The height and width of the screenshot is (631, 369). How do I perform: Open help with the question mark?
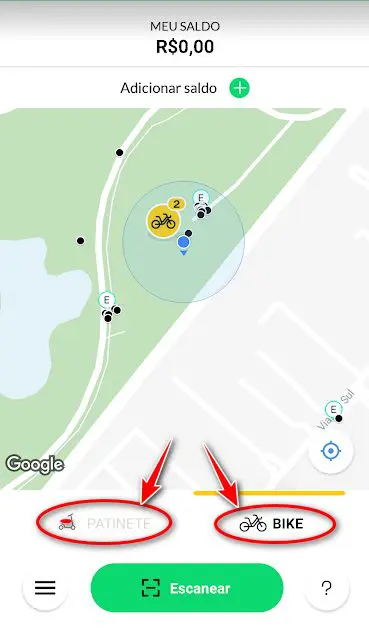point(327,588)
